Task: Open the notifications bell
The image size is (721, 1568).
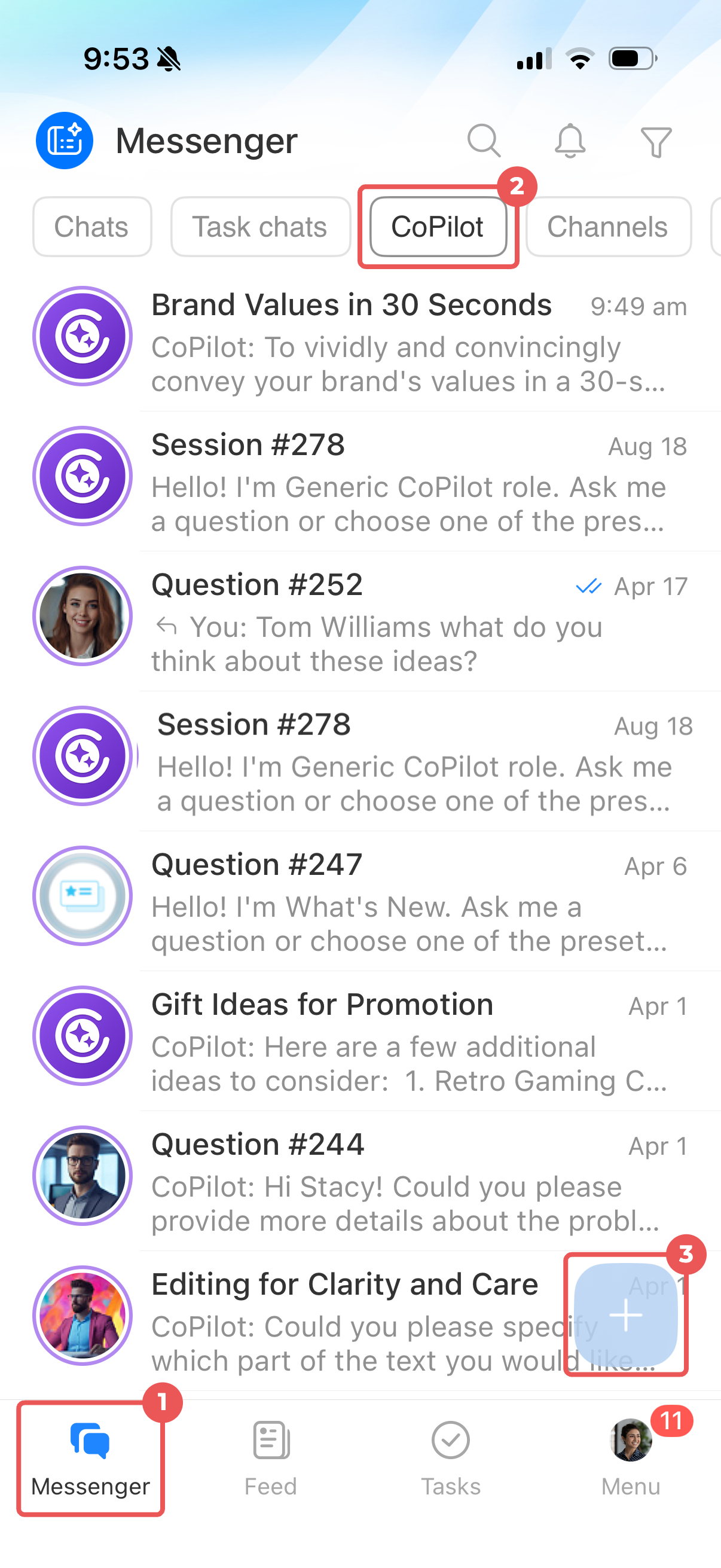Action: (570, 141)
